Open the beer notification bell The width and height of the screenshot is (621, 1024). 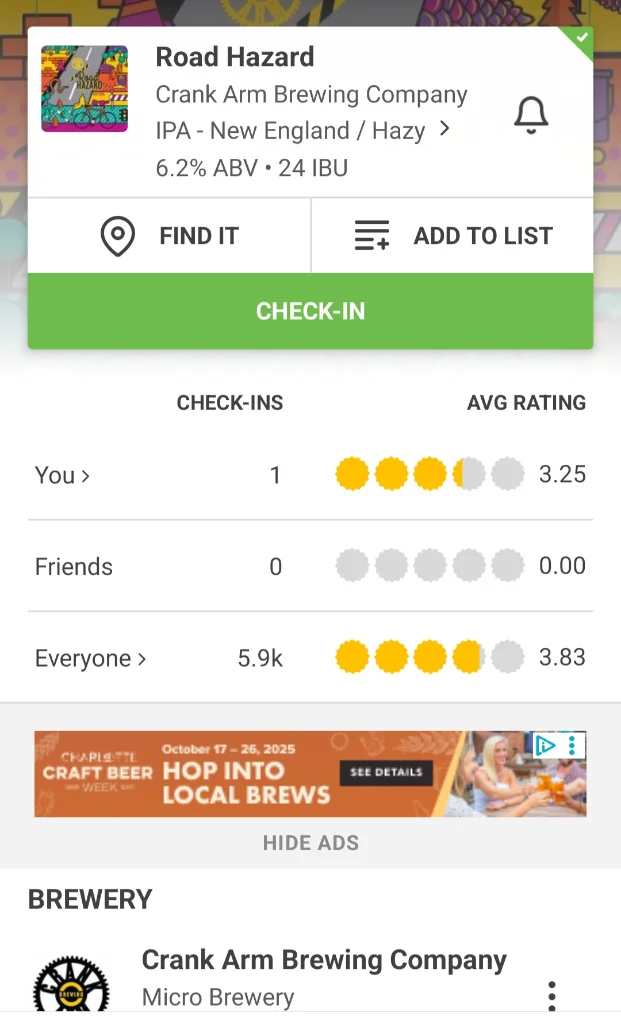tap(531, 117)
